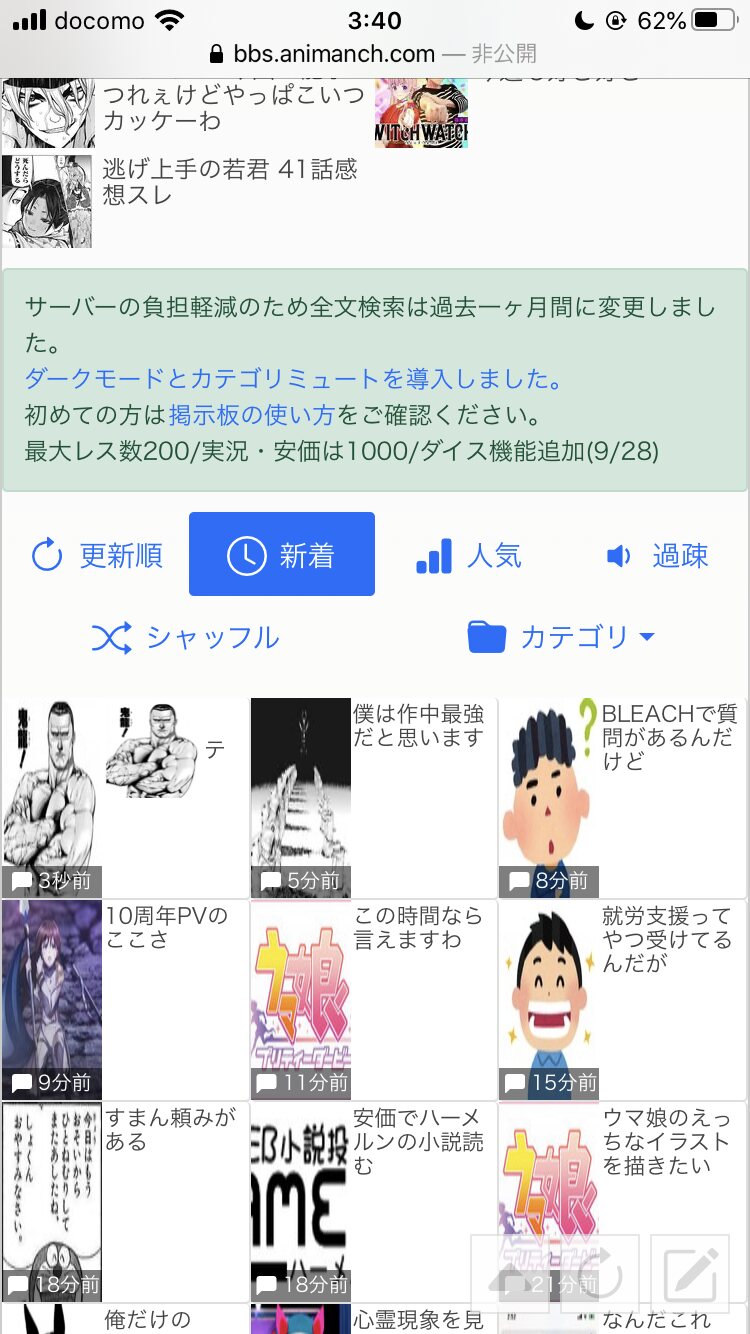Open thread 10周年PVのここさ
The width and height of the screenshot is (750, 1334).
coord(125,999)
